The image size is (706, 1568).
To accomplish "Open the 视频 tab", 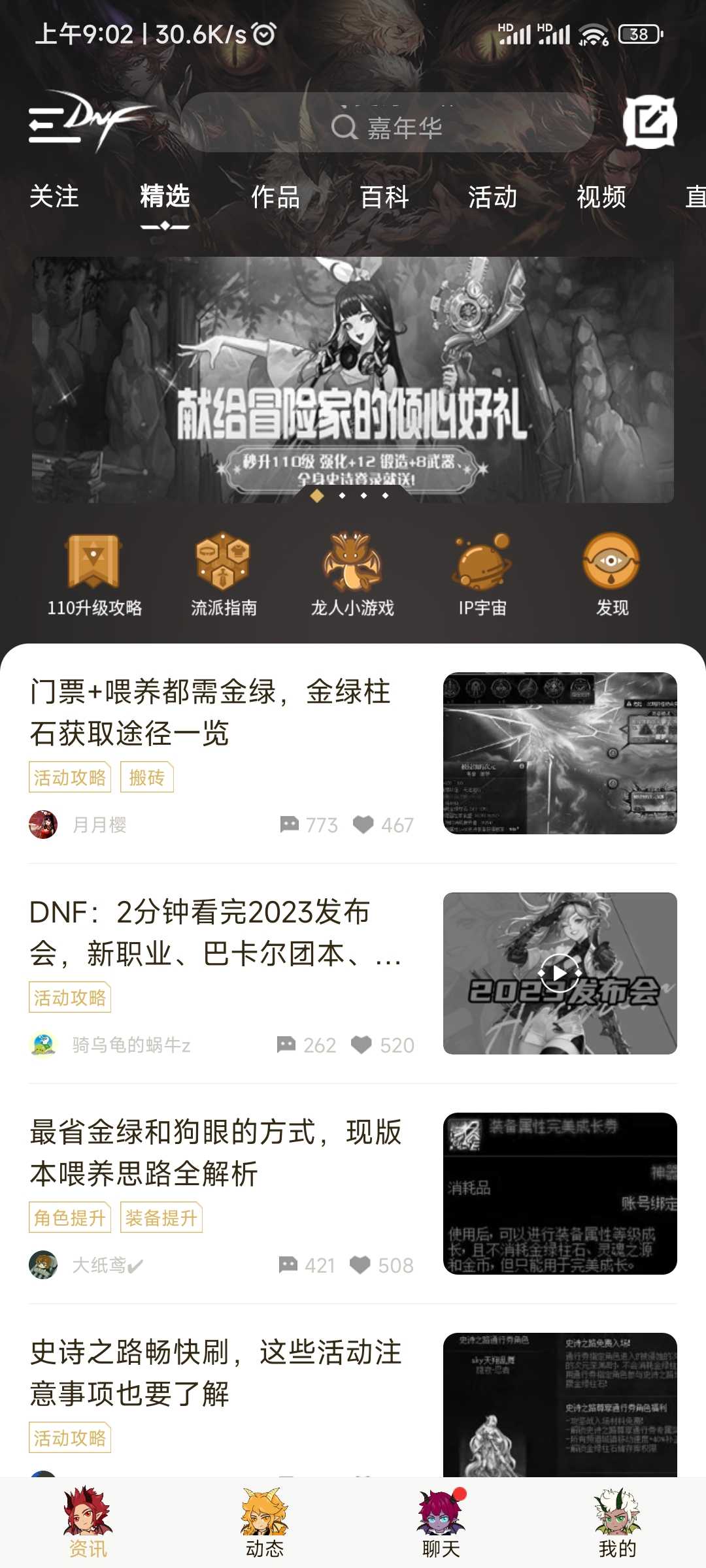I will [x=601, y=197].
